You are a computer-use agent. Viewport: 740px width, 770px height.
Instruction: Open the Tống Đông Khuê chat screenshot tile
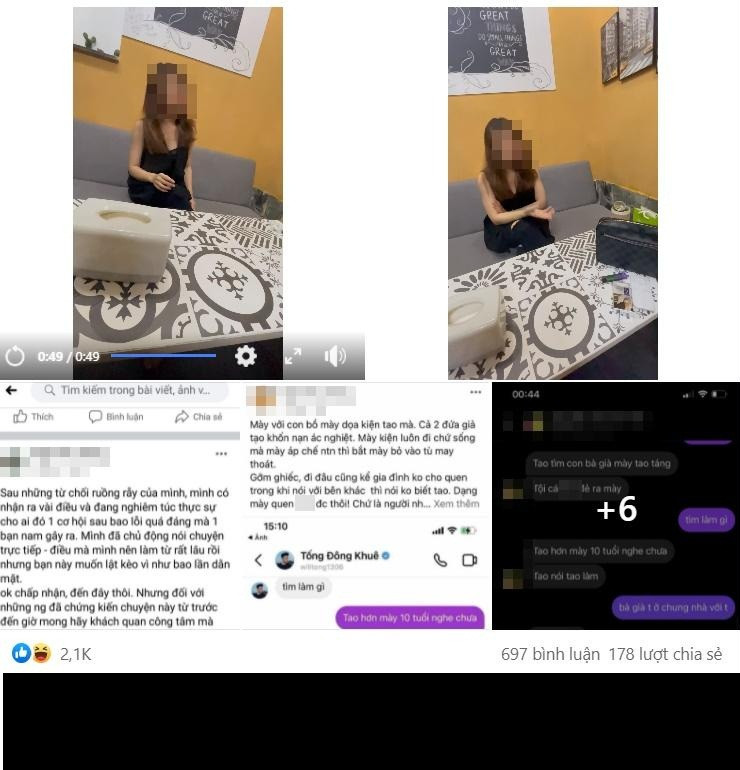click(x=367, y=505)
